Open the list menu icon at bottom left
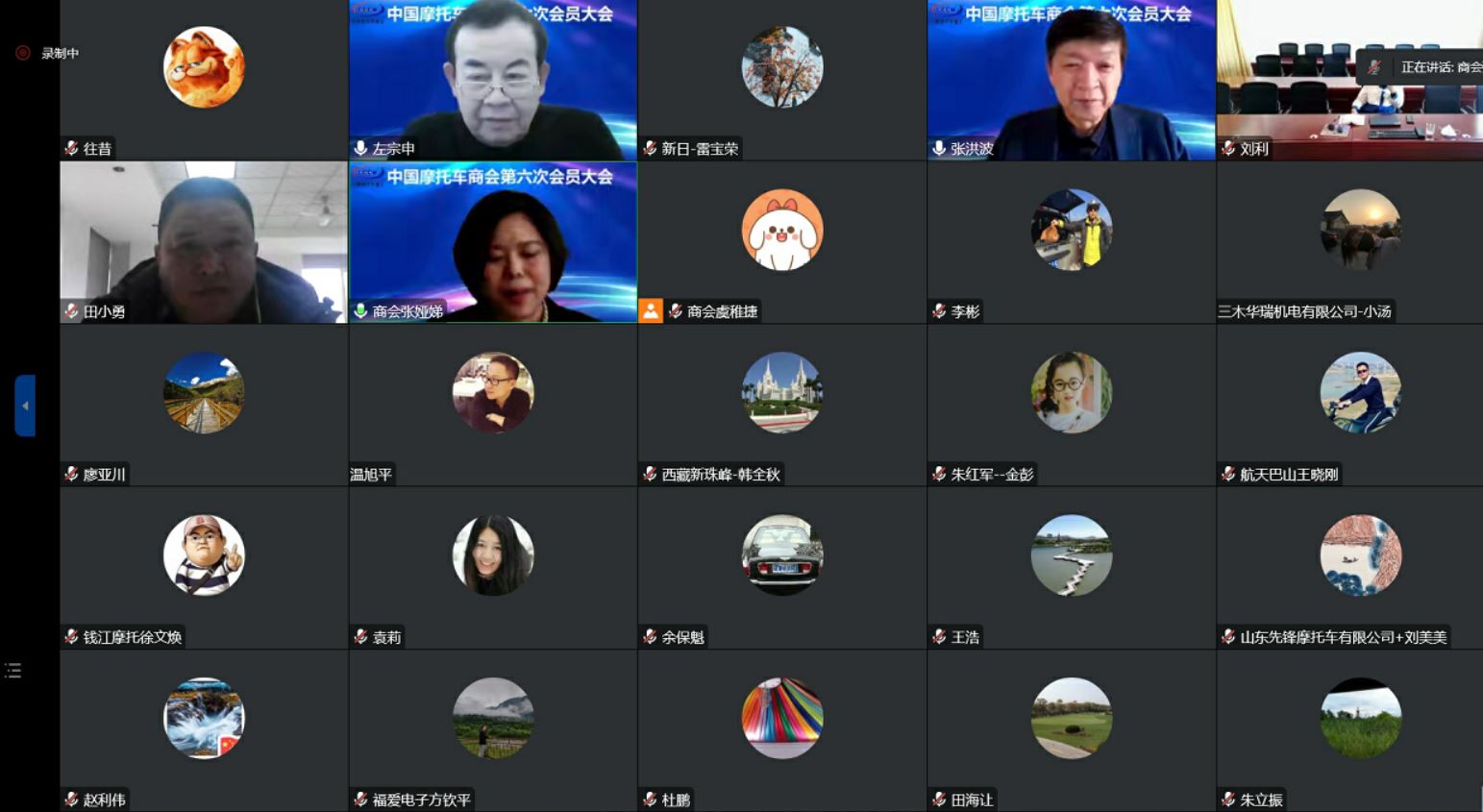The image size is (1483, 812). [13, 671]
